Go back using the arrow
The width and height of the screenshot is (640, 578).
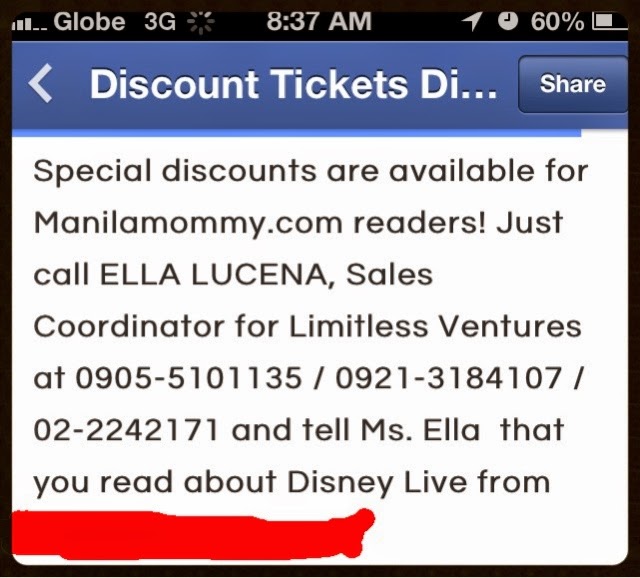point(41,84)
